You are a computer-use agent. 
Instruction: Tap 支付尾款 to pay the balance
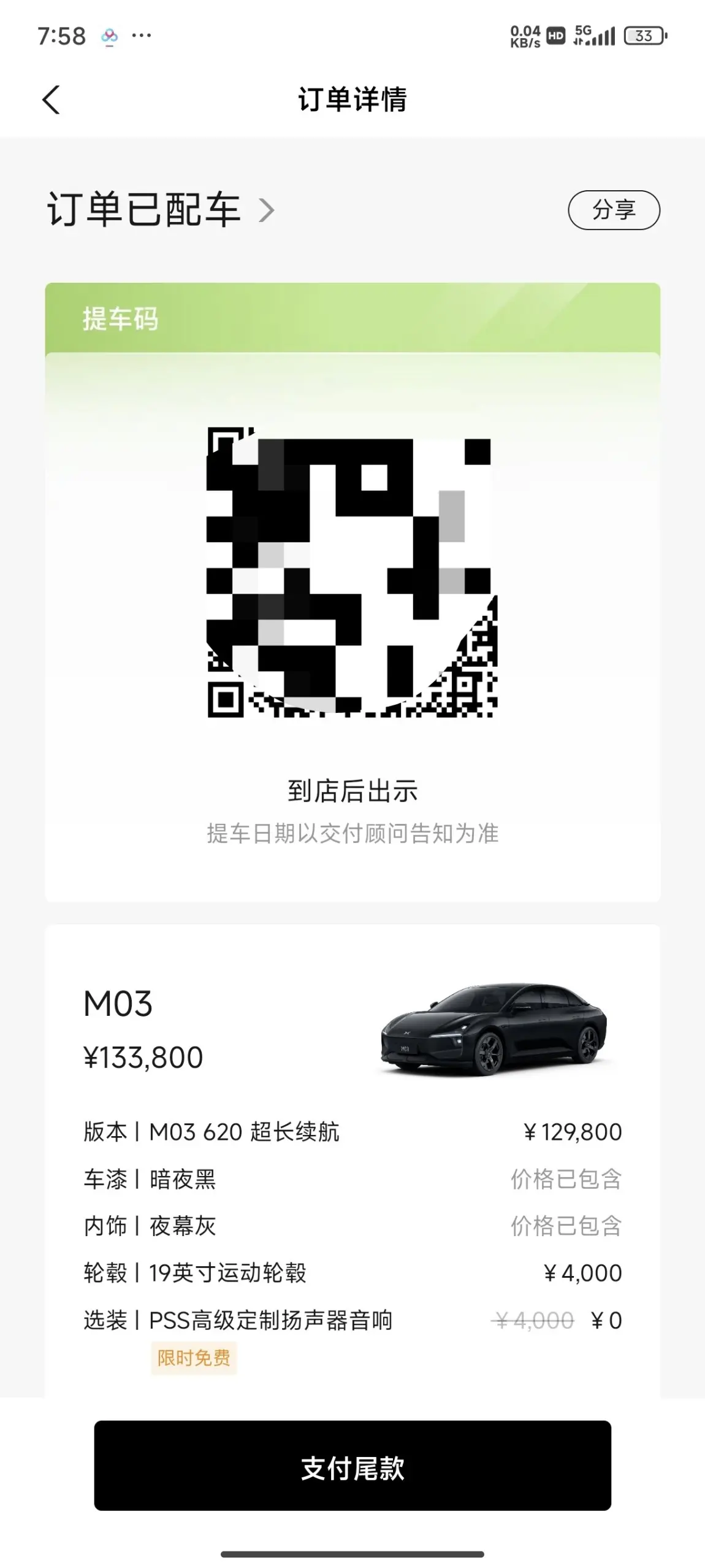(x=352, y=1464)
